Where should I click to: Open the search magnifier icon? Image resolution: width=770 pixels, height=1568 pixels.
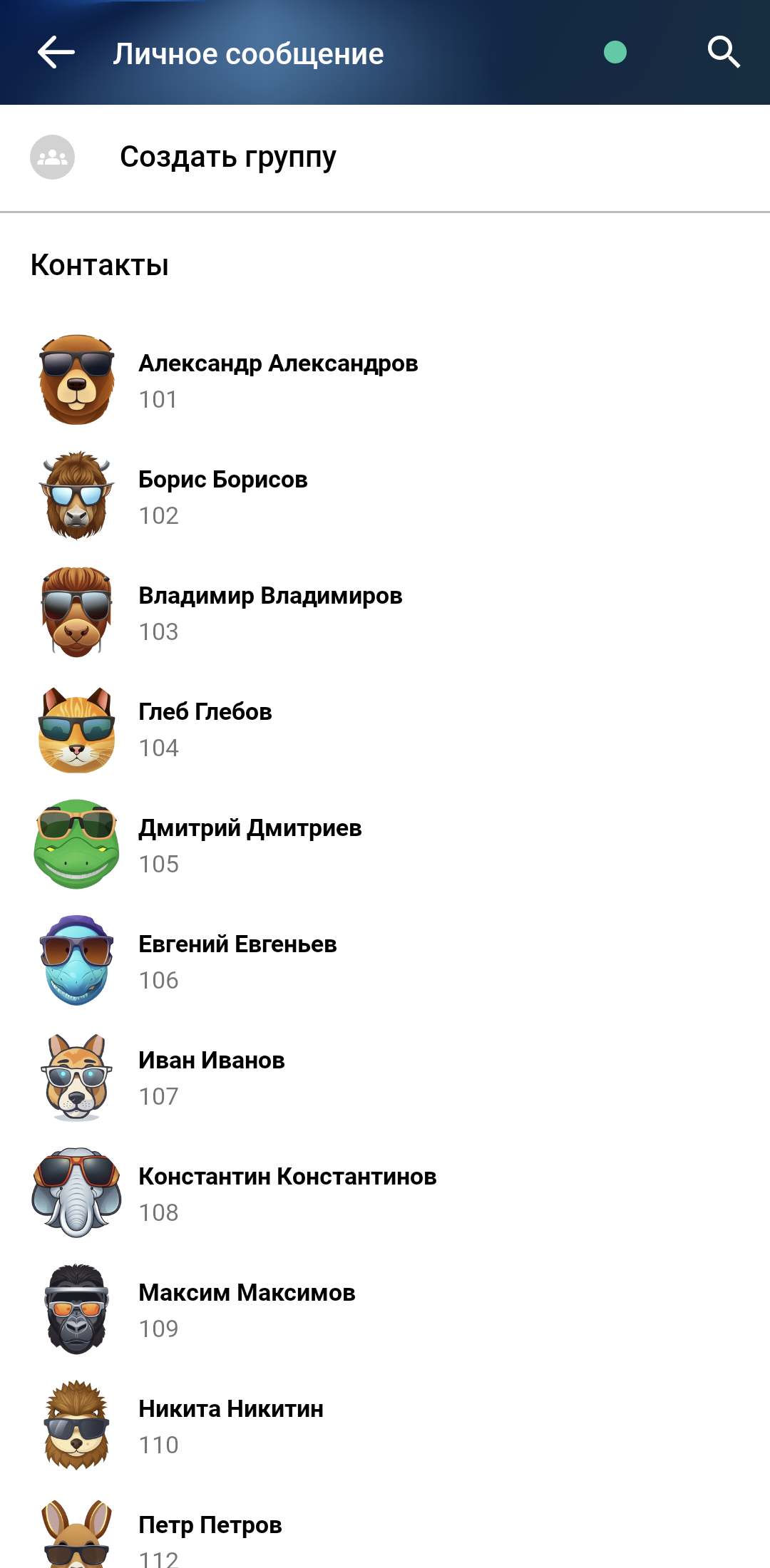pyautogui.click(x=724, y=53)
